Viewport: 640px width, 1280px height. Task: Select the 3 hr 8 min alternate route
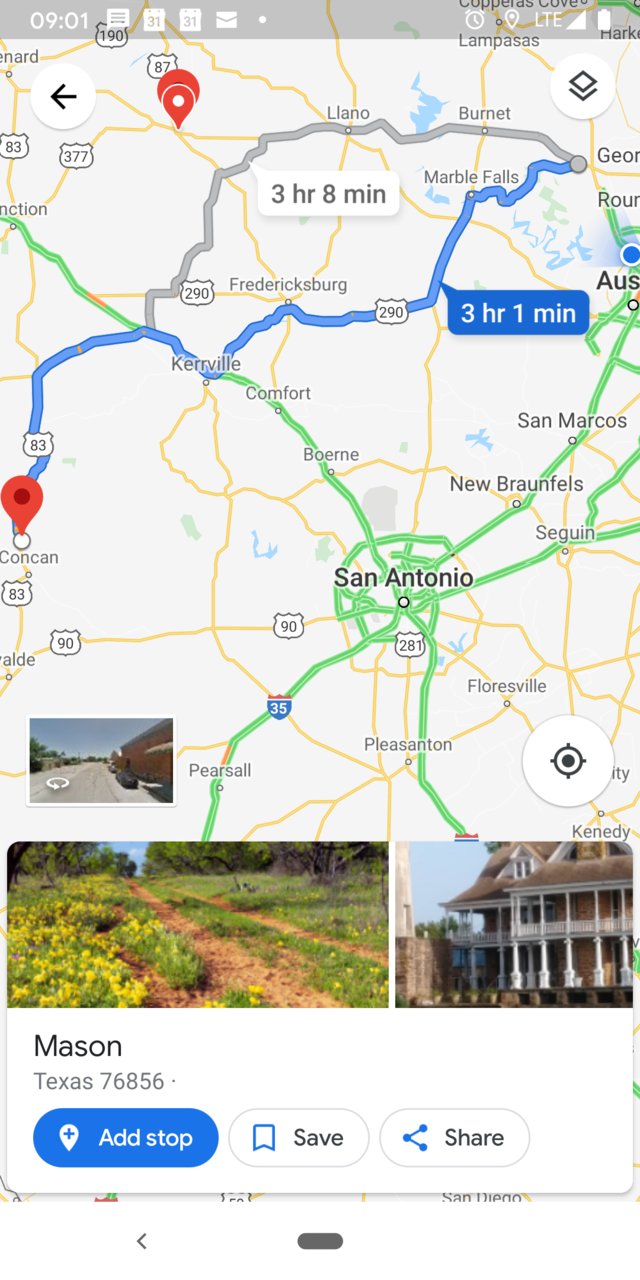pos(328,193)
